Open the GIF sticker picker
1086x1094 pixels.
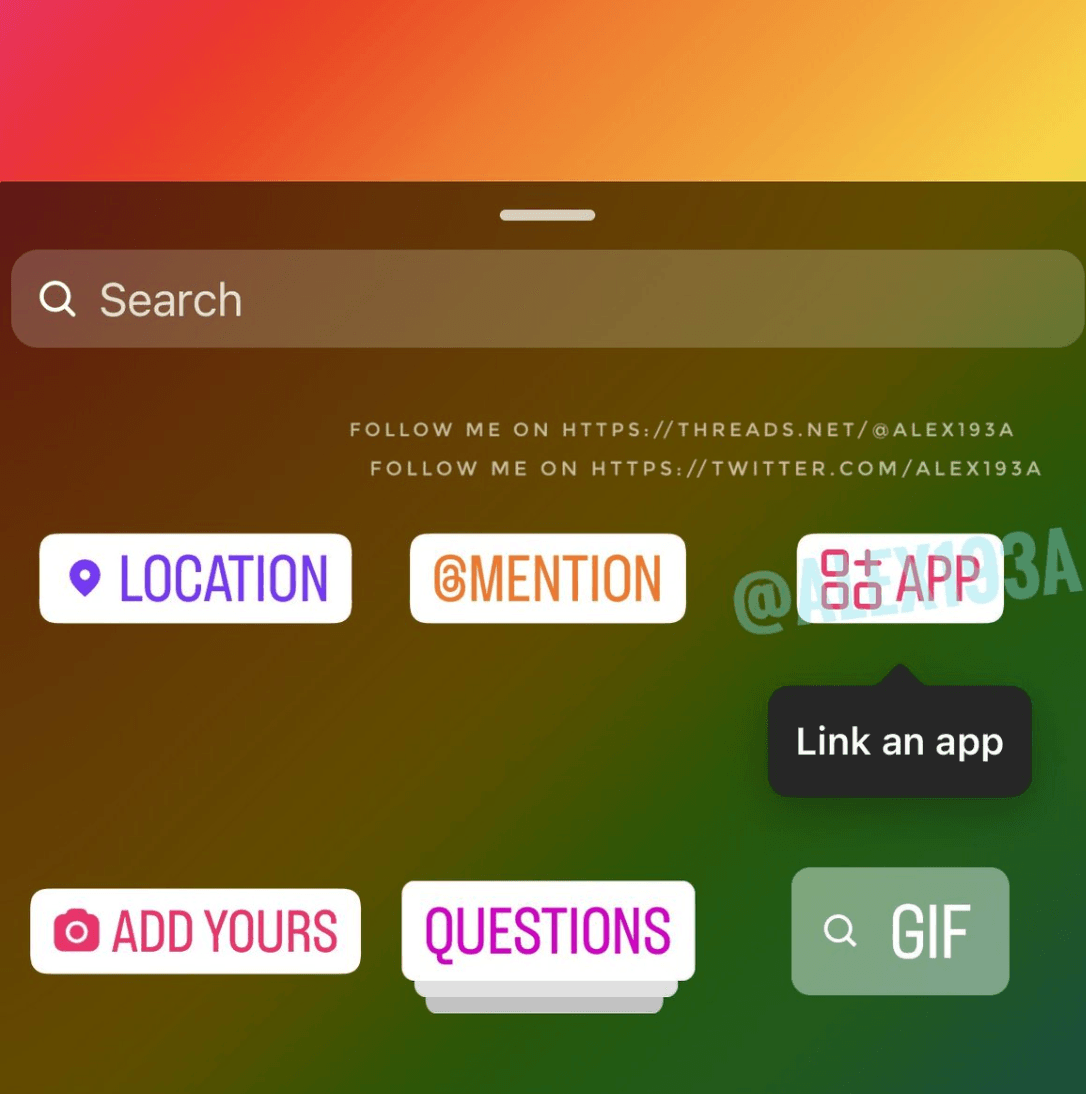click(x=899, y=931)
